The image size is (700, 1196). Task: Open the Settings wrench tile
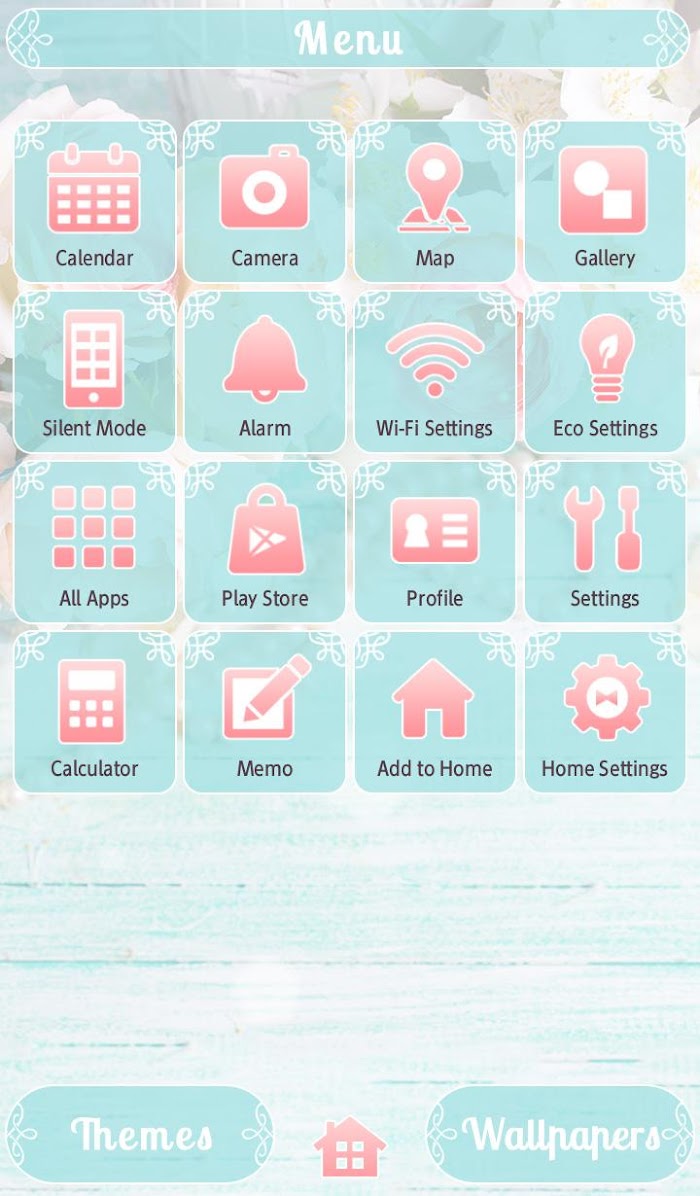click(x=605, y=542)
